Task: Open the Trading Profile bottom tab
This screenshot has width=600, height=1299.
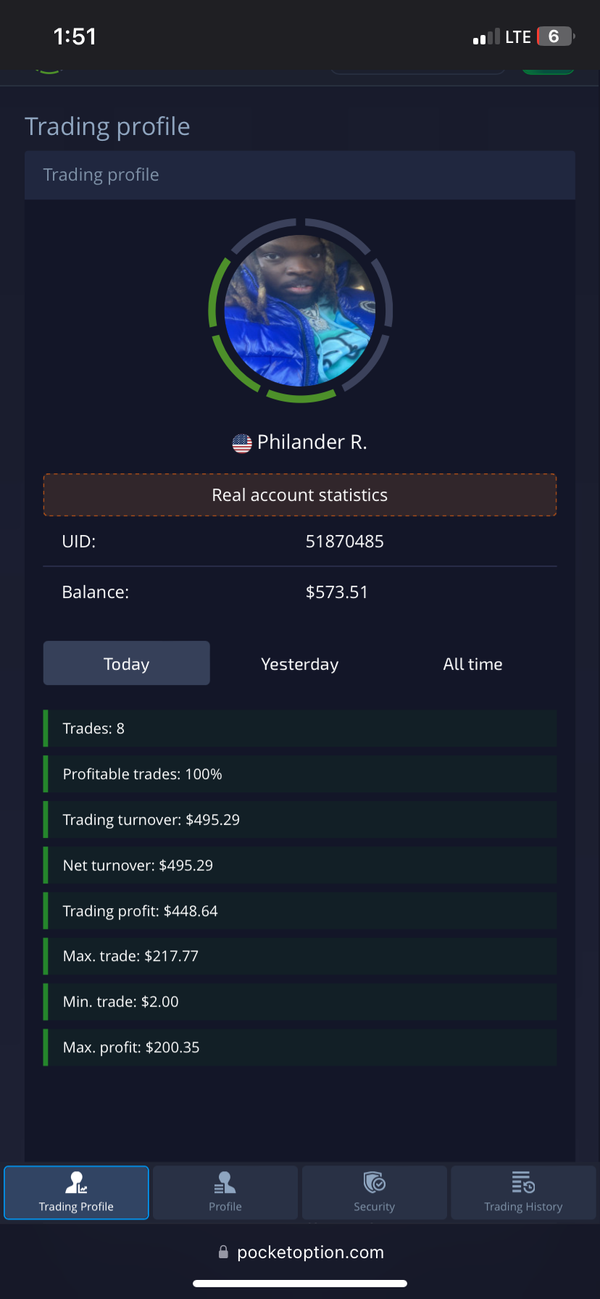Action: [76, 1192]
